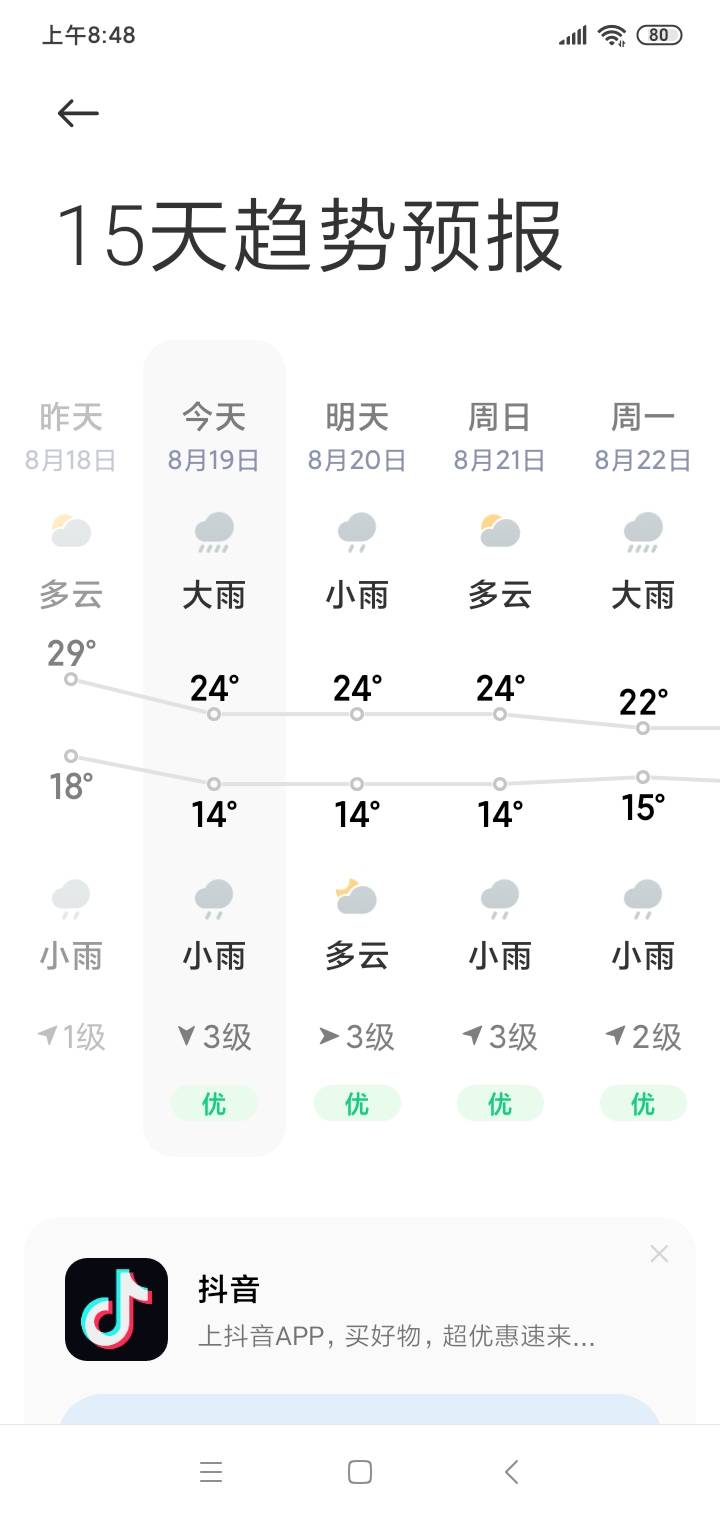Tap the back arrow to return
The width and height of the screenshot is (720, 1520).
[x=78, y=112]
